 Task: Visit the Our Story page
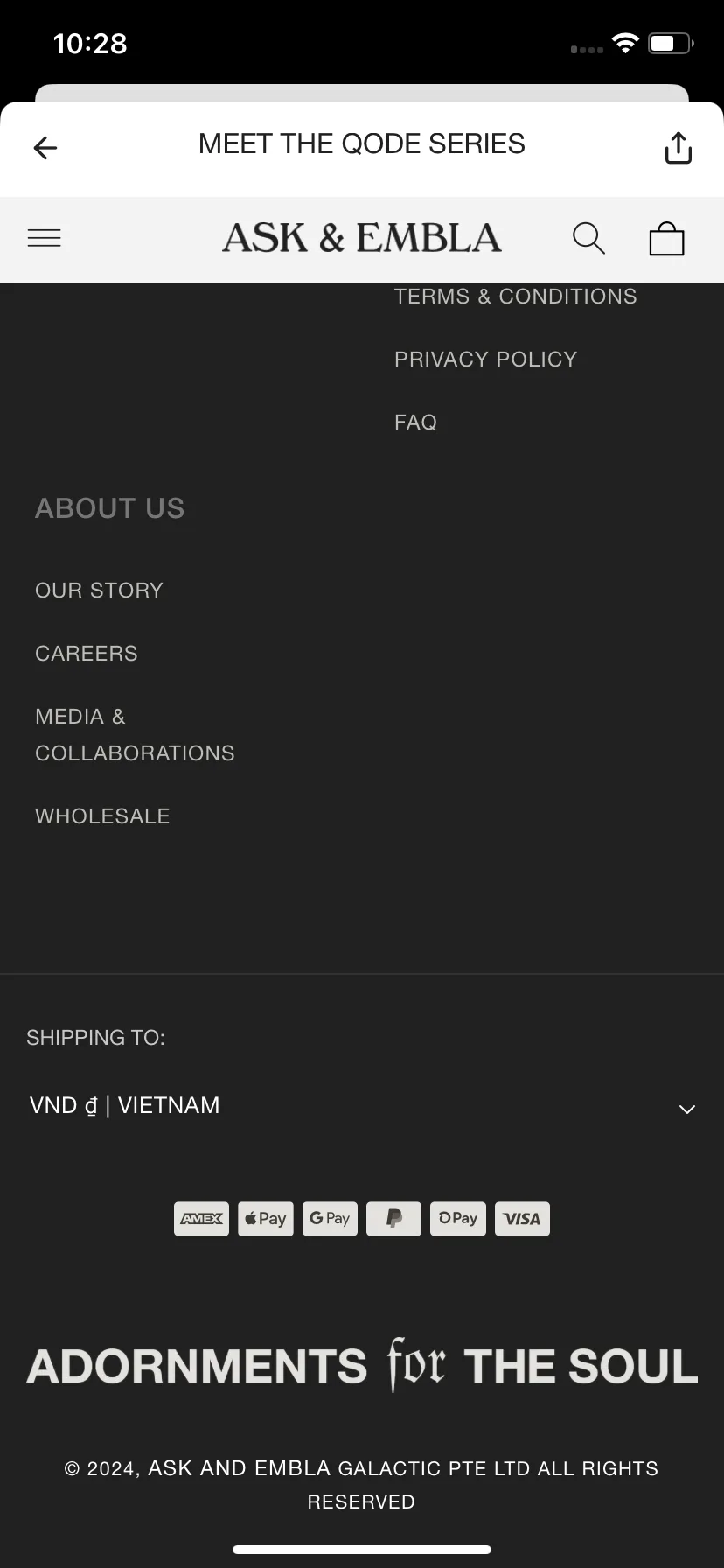pyautogui.click(x=99, y=591)
